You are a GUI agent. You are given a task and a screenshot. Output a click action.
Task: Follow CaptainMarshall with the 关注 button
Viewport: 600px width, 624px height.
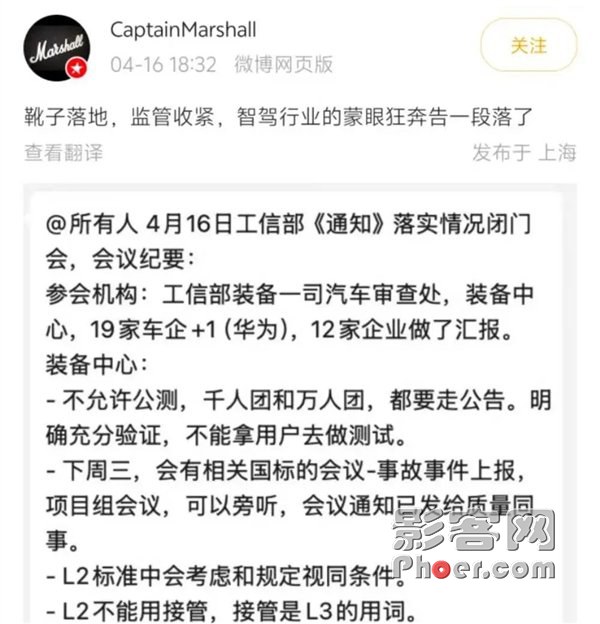coord(528,47)
